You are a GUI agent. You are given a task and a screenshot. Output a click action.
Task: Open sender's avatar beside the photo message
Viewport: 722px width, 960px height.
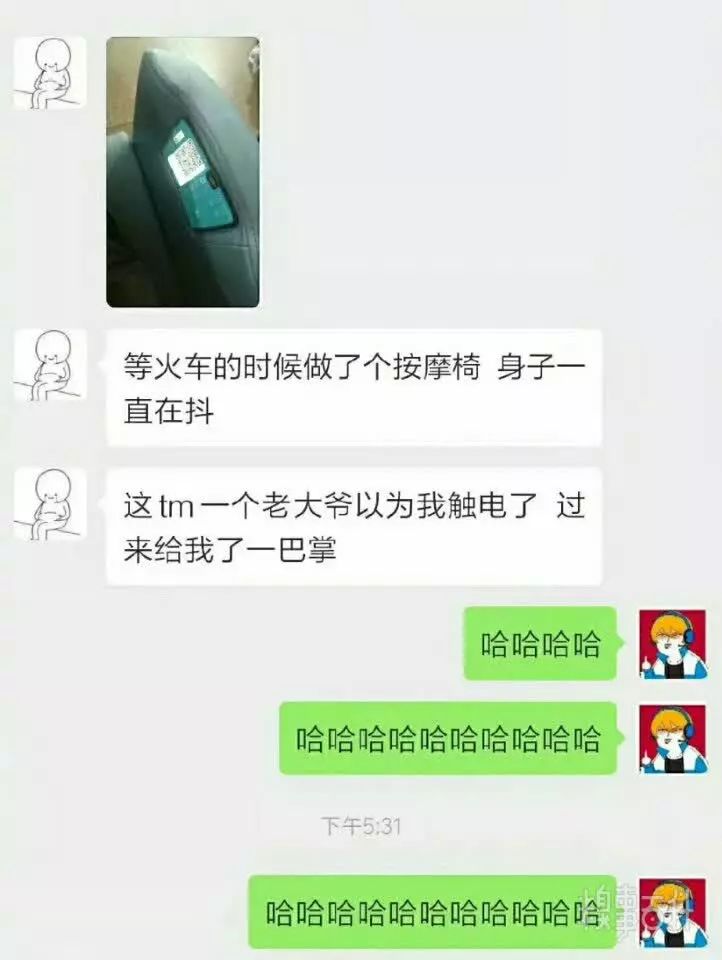[x=50, y=73]
